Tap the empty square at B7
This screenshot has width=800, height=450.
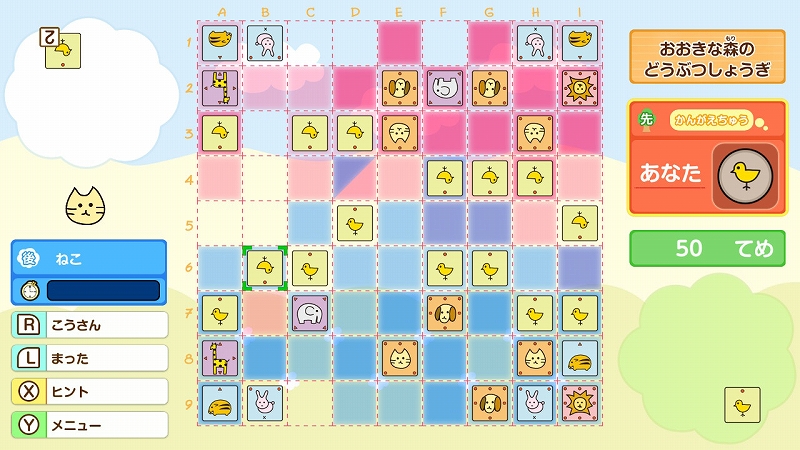(x=265, y=313)
